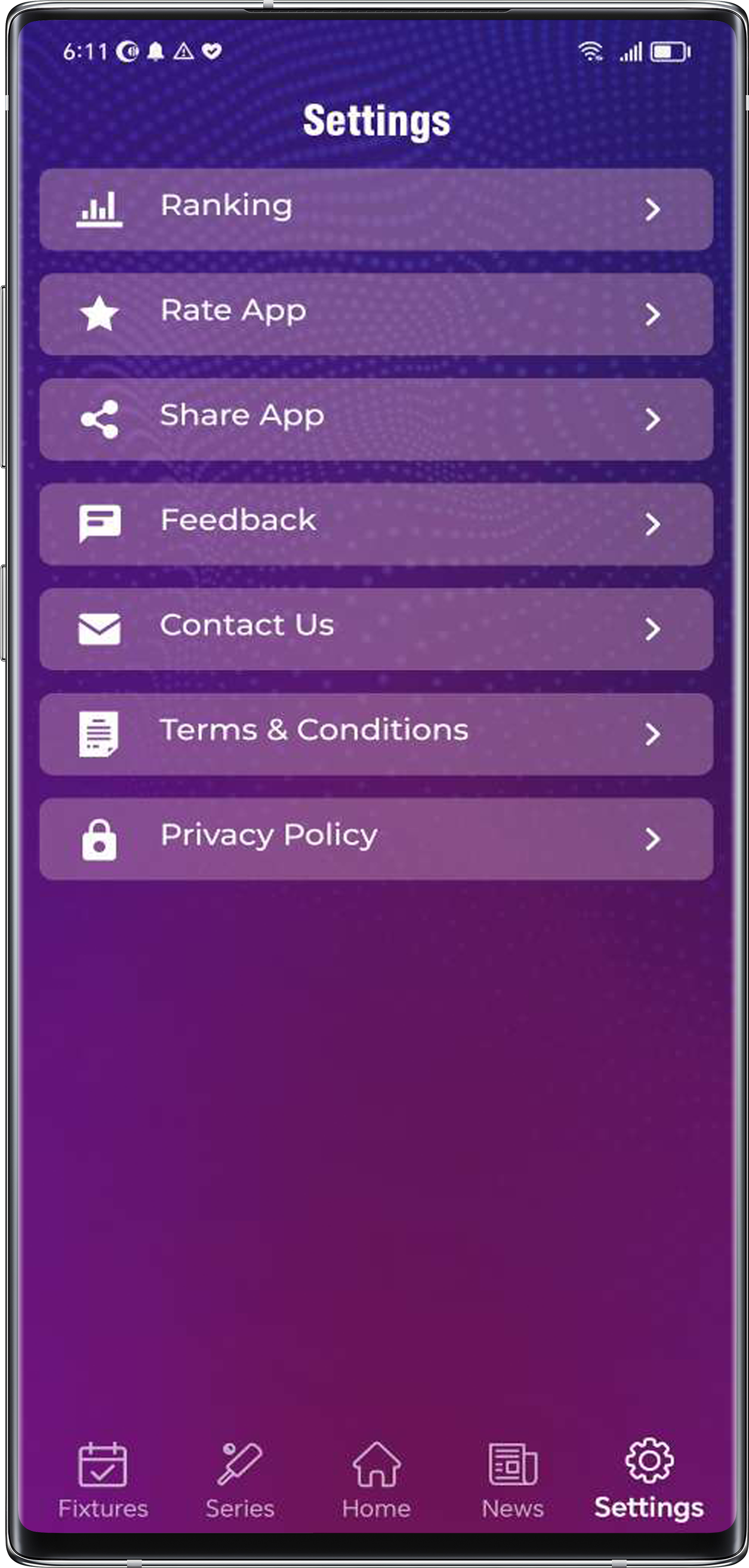Open the Ranking settings row
This screenshot has width=749, height=1568.
tap(376, 209)
